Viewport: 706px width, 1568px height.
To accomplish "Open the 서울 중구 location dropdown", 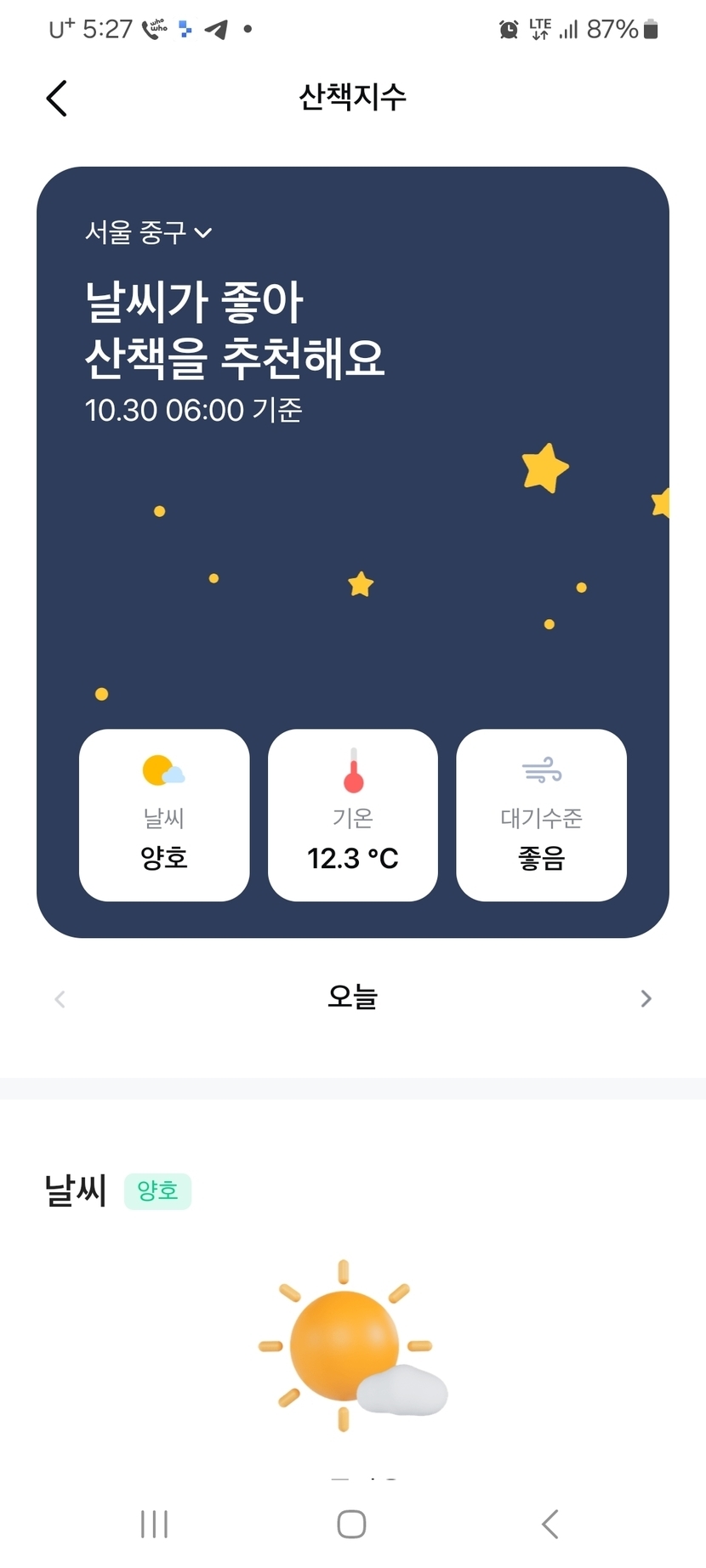I will click(148, 232).
